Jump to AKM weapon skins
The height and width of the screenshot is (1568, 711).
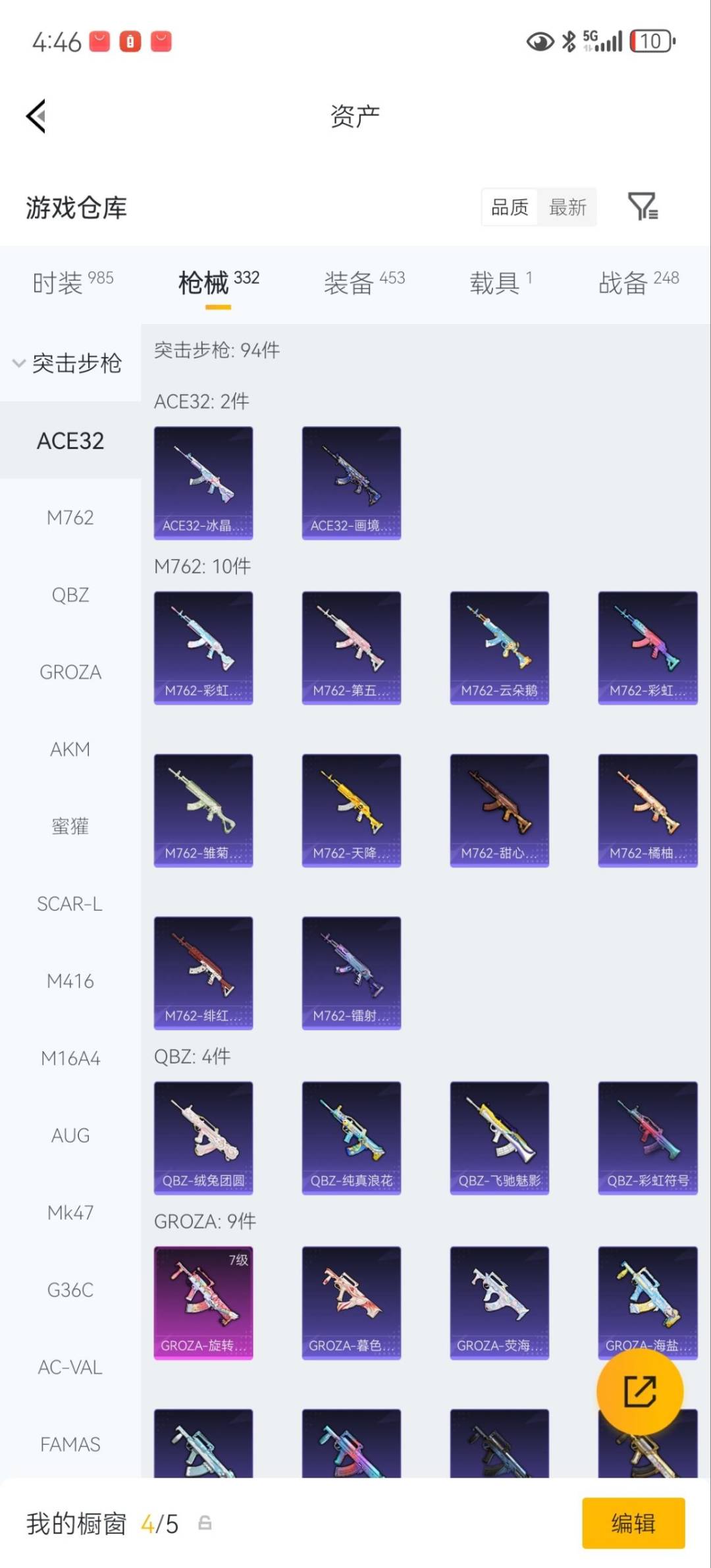(x=70, y=749)
